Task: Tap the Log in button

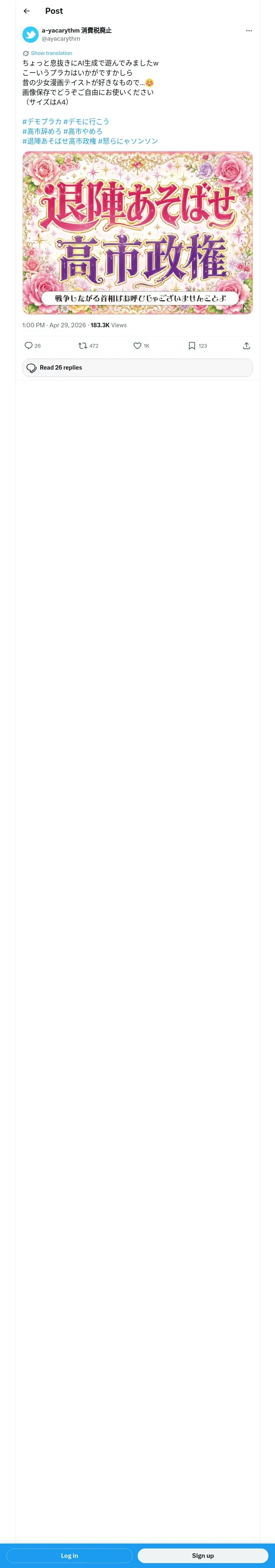Action: tap(70, 1555)
